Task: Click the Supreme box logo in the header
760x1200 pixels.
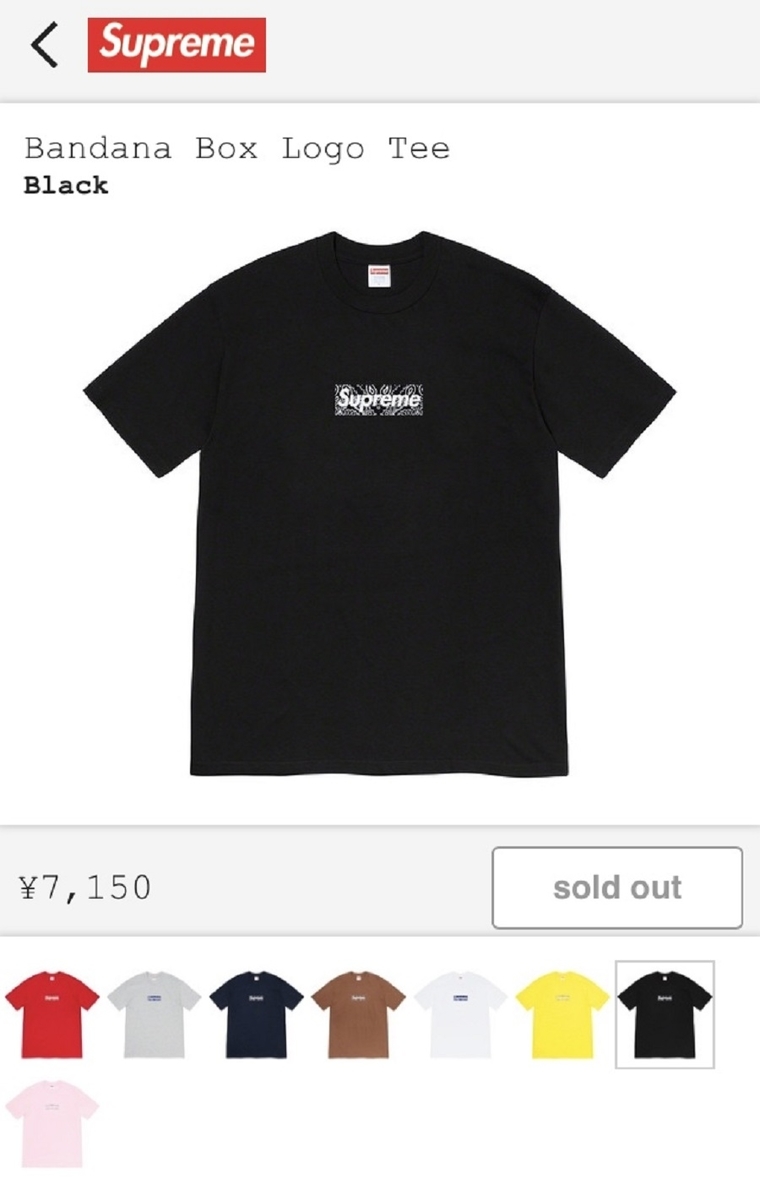Action: point(177,44)
